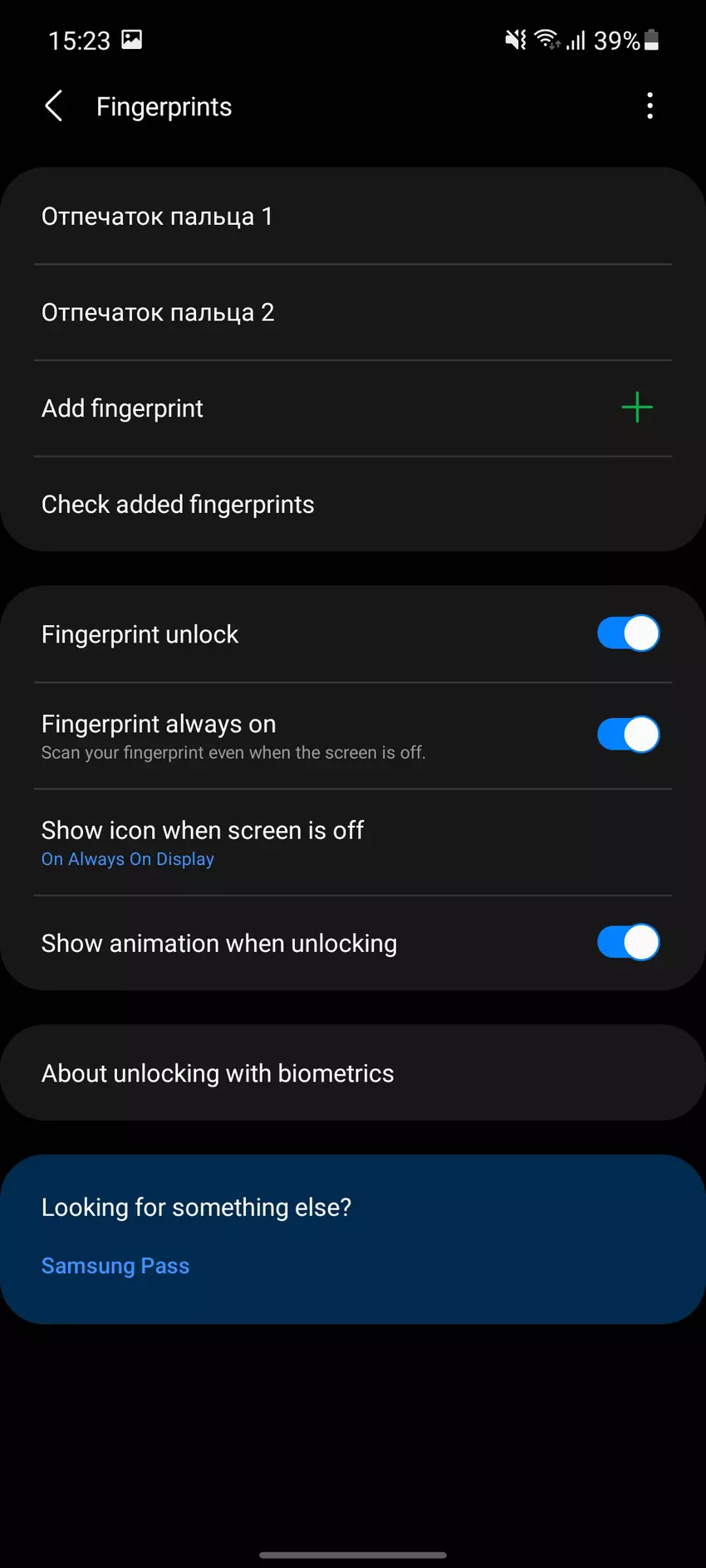
Task: Go back from Fingerprints screen
Action: click(x=54, y=106)
